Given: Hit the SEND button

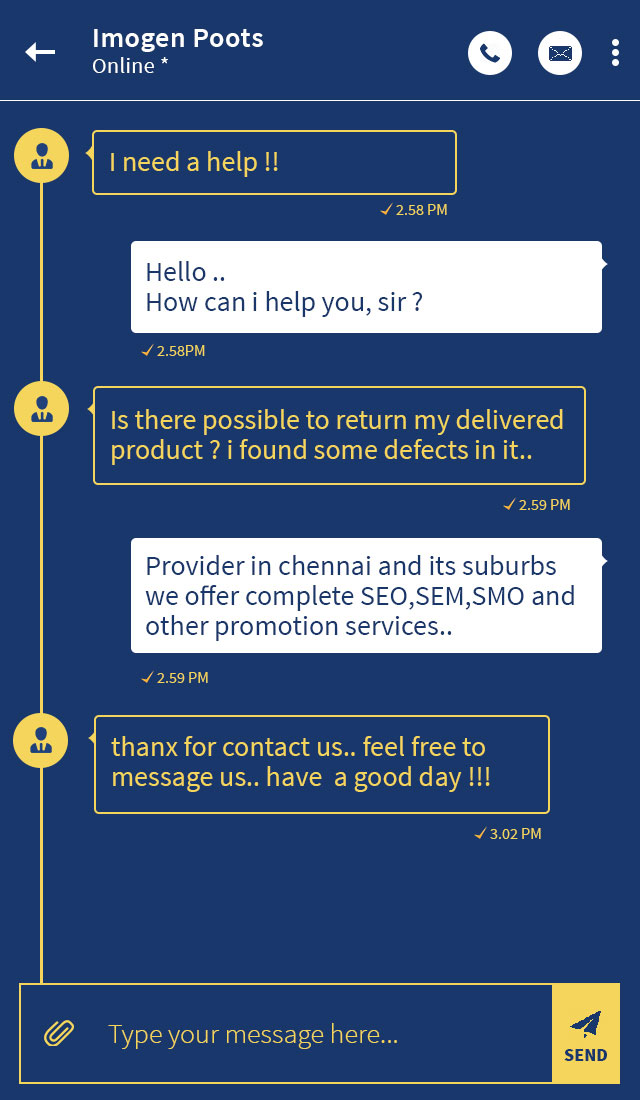Looking at the screenshot, I should pyautogui.click(x=586, y=1034).
